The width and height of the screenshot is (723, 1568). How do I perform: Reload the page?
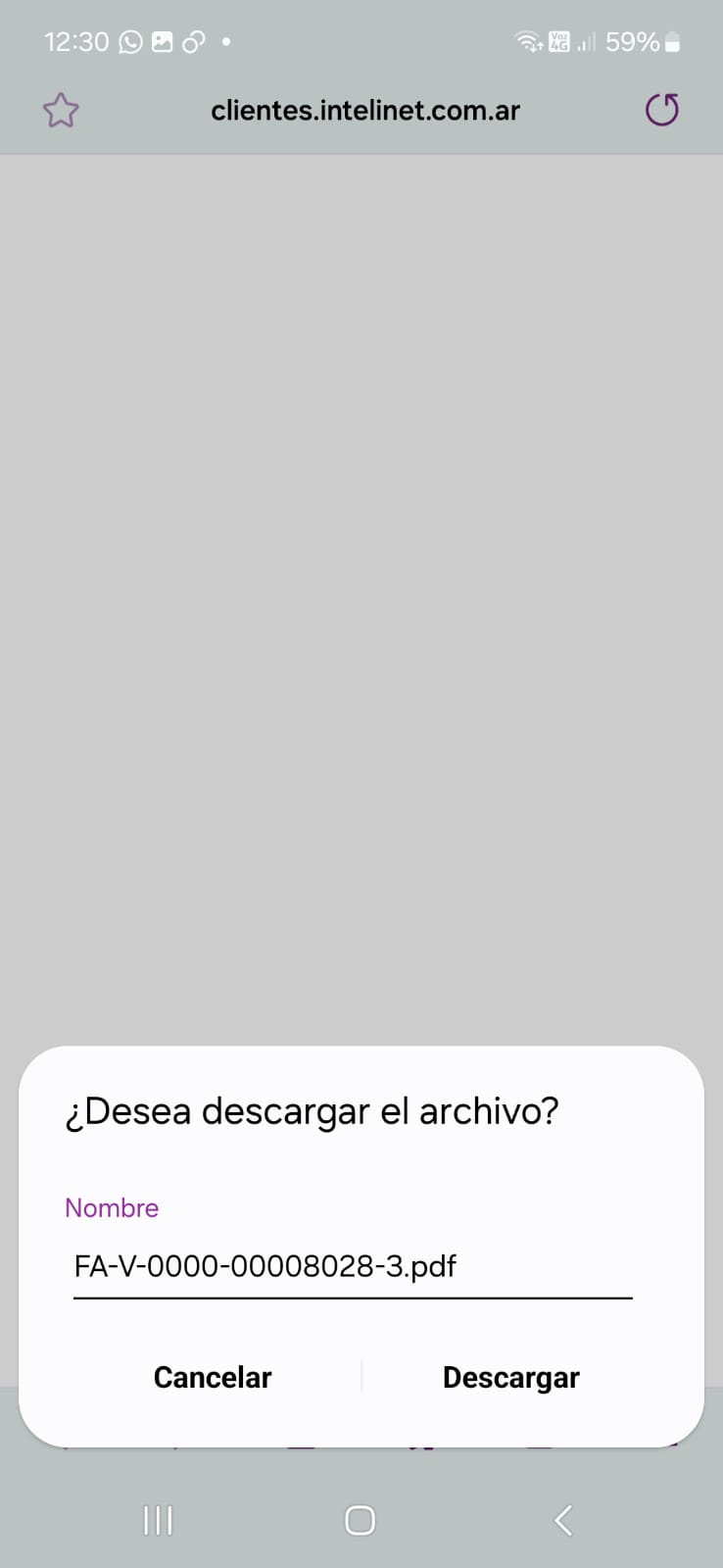coord(661,110)
